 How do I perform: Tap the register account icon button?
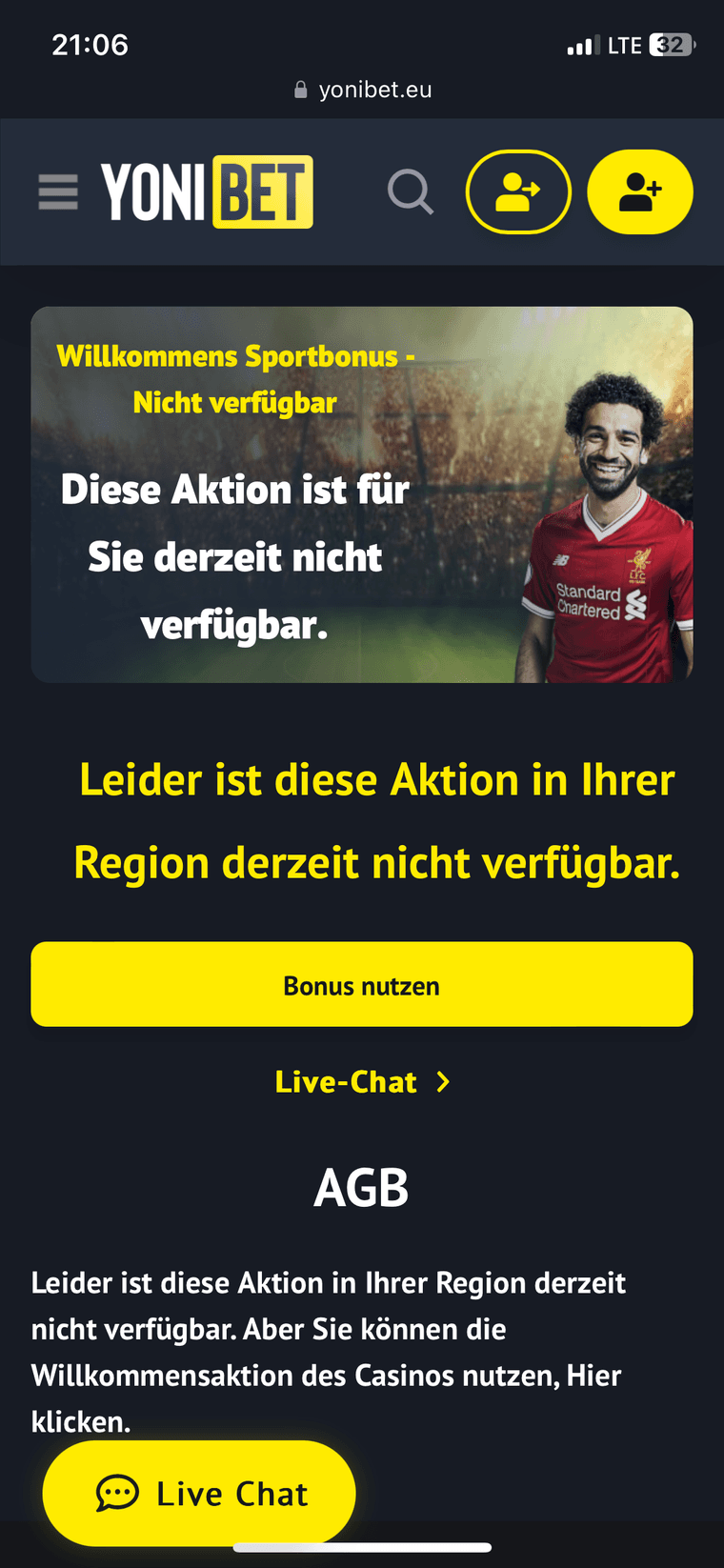pyautogui.click(x=640, y=191)
